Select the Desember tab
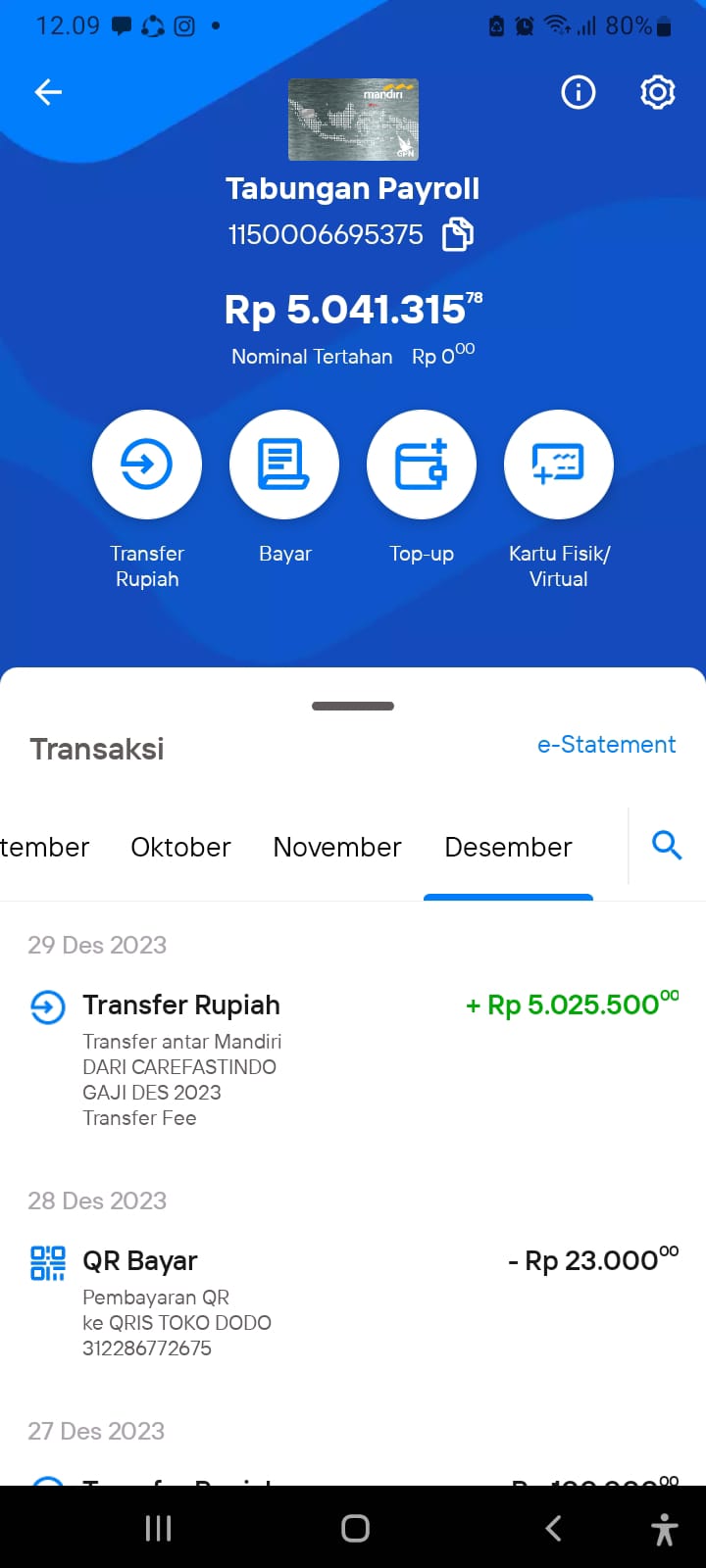The height and width of the screenshot is (1568, 706). [x=508, y=847]
